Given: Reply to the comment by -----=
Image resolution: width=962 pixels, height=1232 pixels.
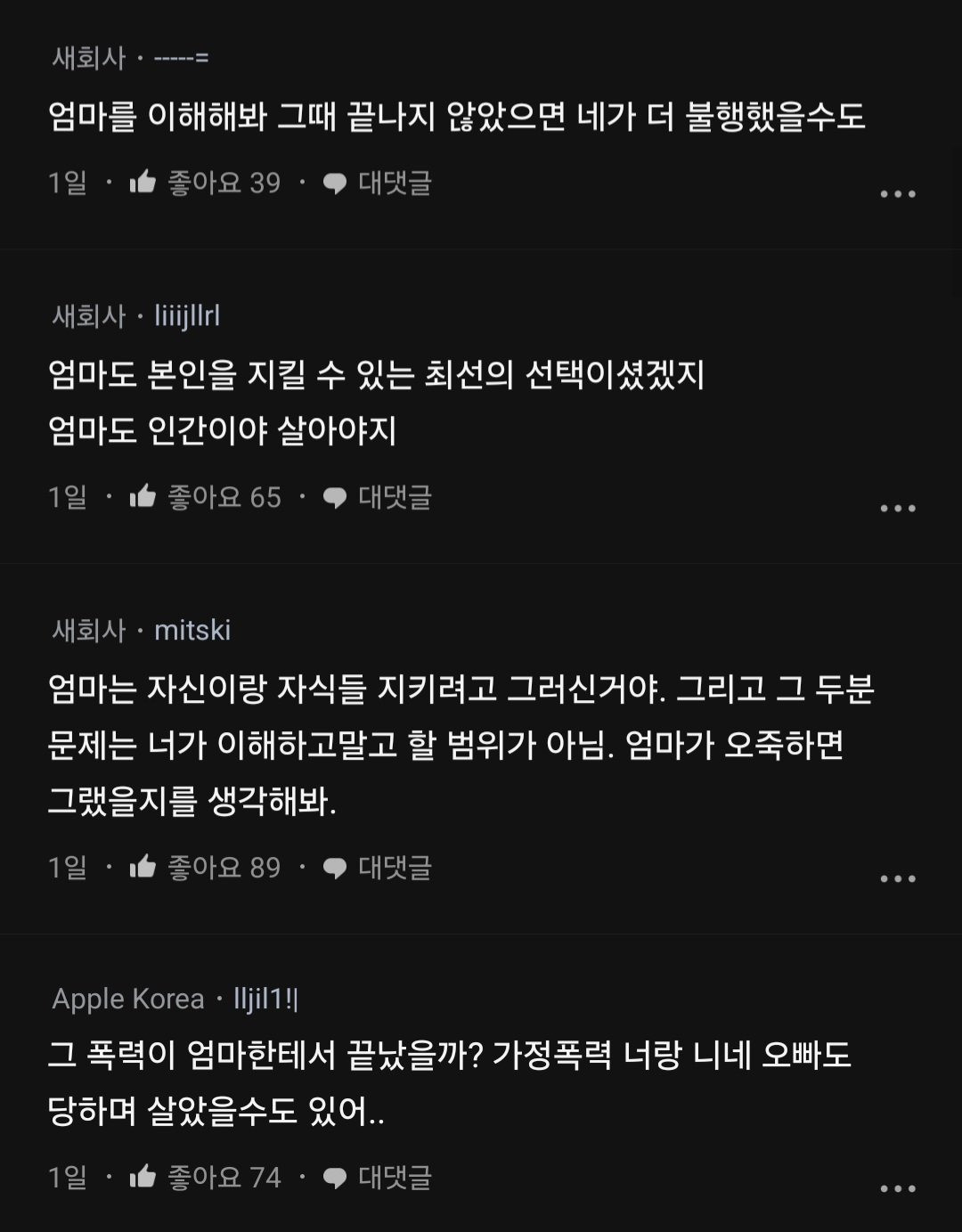Looking at the screenshot, I should pyautogui.click(x=378, y=184).
